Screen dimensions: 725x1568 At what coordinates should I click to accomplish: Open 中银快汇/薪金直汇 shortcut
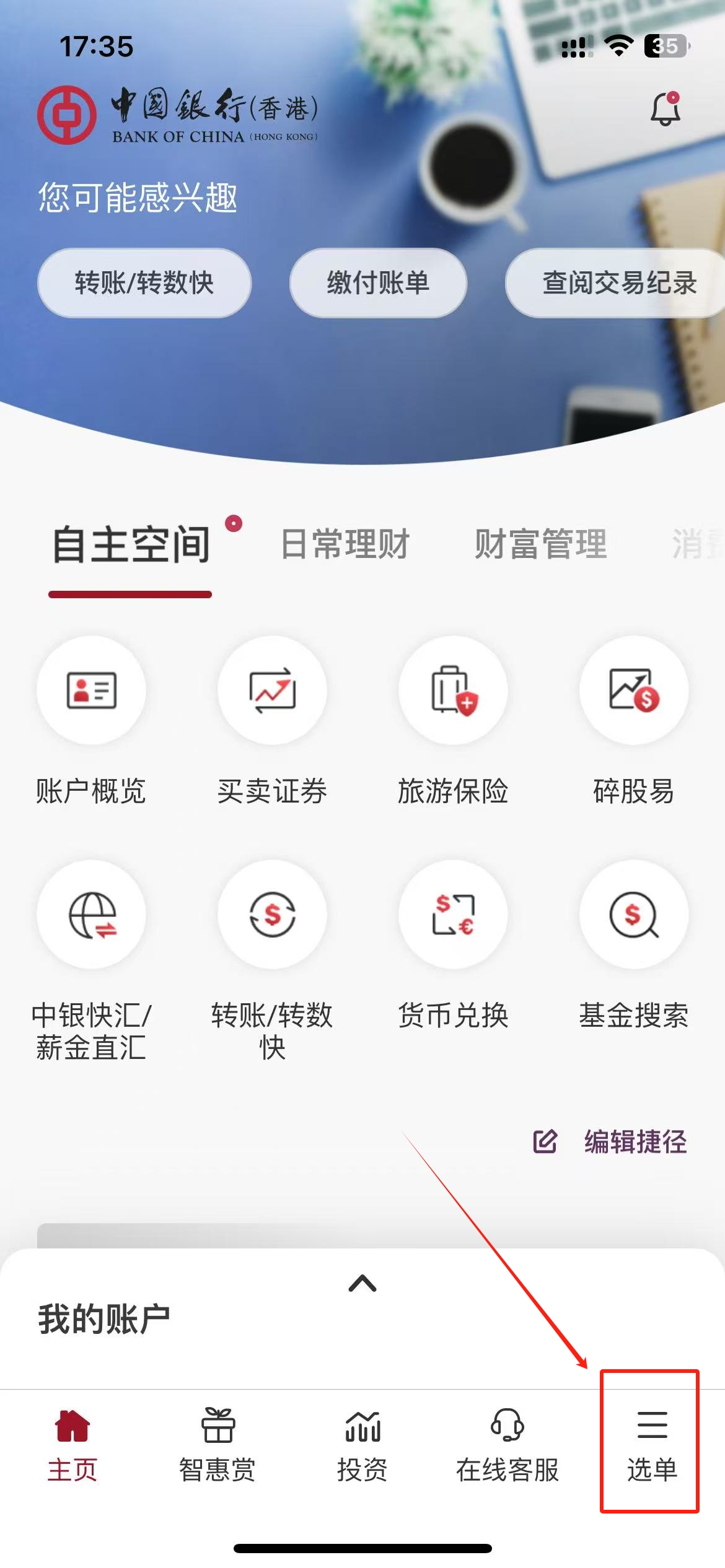coord(91,915)
